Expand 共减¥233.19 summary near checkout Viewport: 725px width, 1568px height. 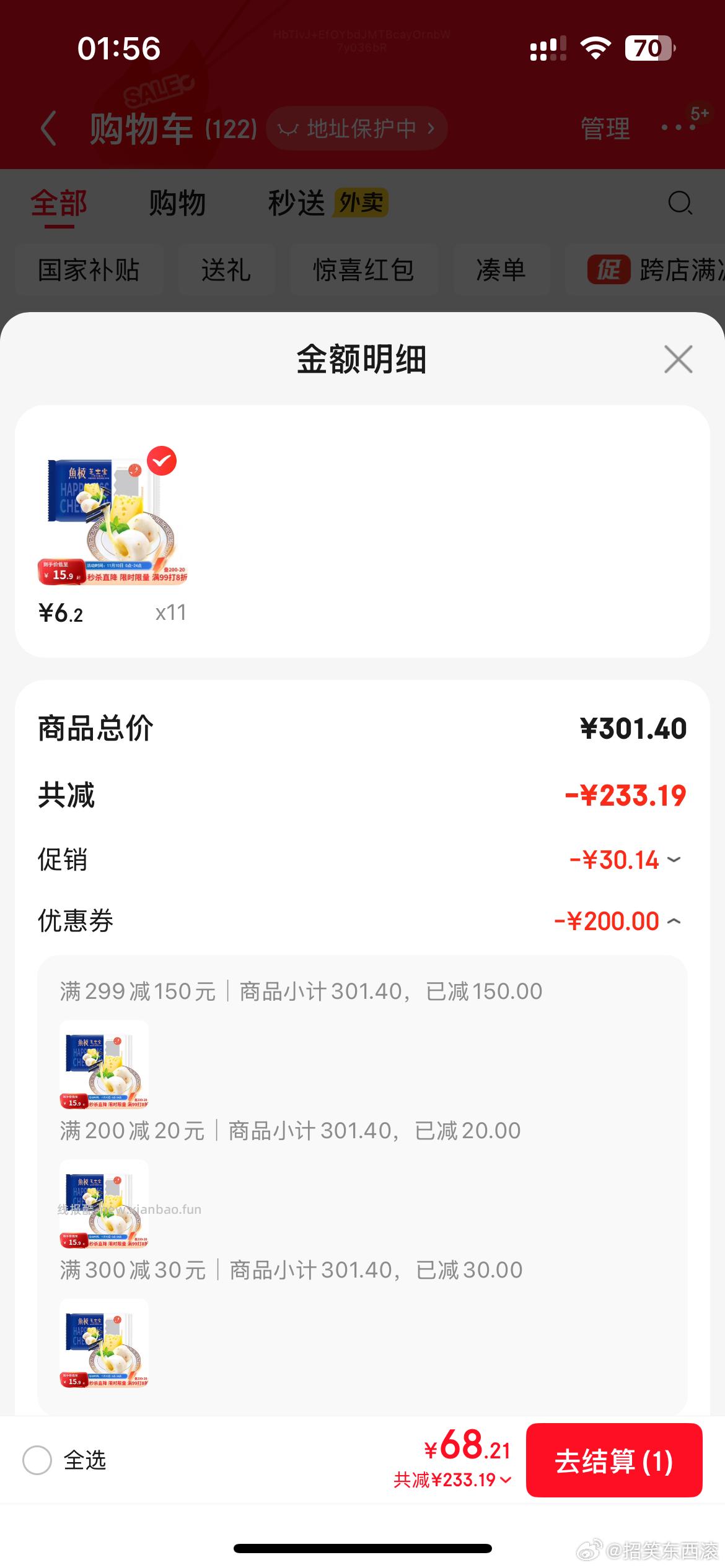pyautogui.click(x=448, y=1481)
